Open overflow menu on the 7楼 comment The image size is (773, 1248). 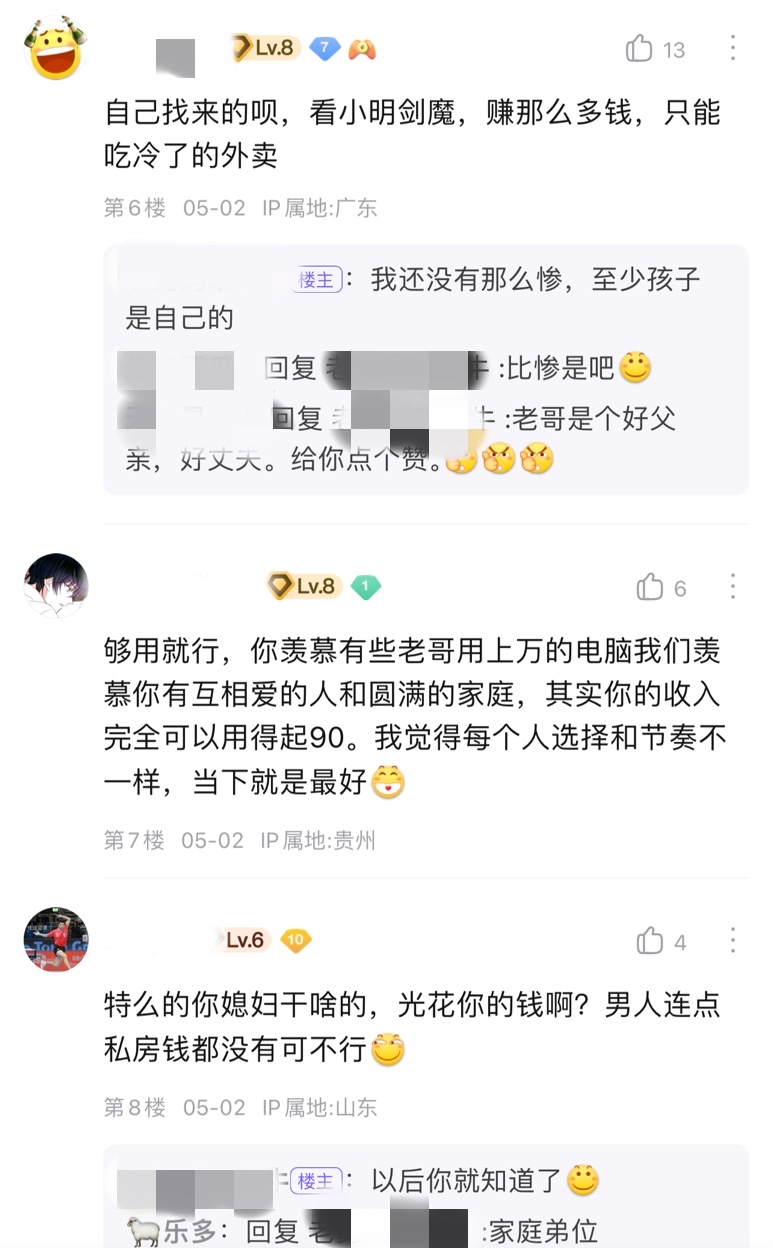[x=733, y=587]
